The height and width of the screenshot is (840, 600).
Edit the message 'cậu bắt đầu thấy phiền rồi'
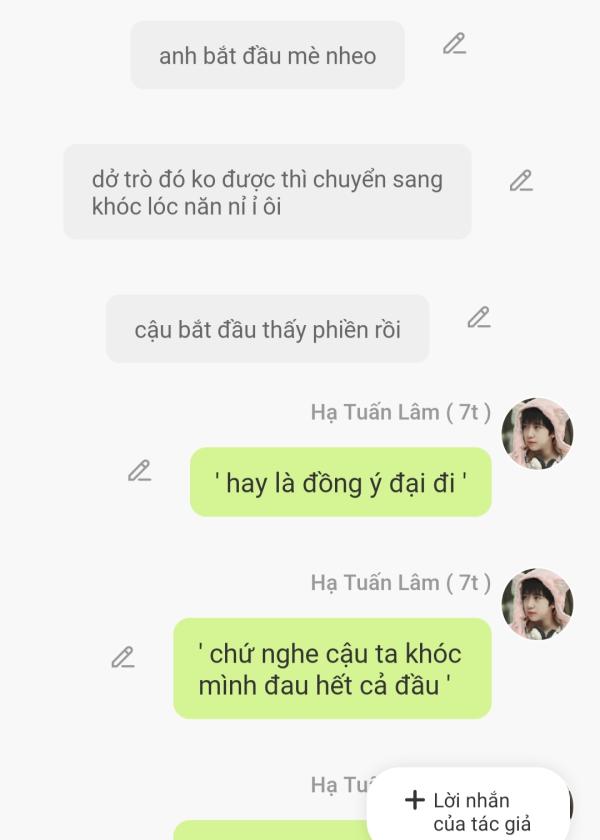click(479, 318)
